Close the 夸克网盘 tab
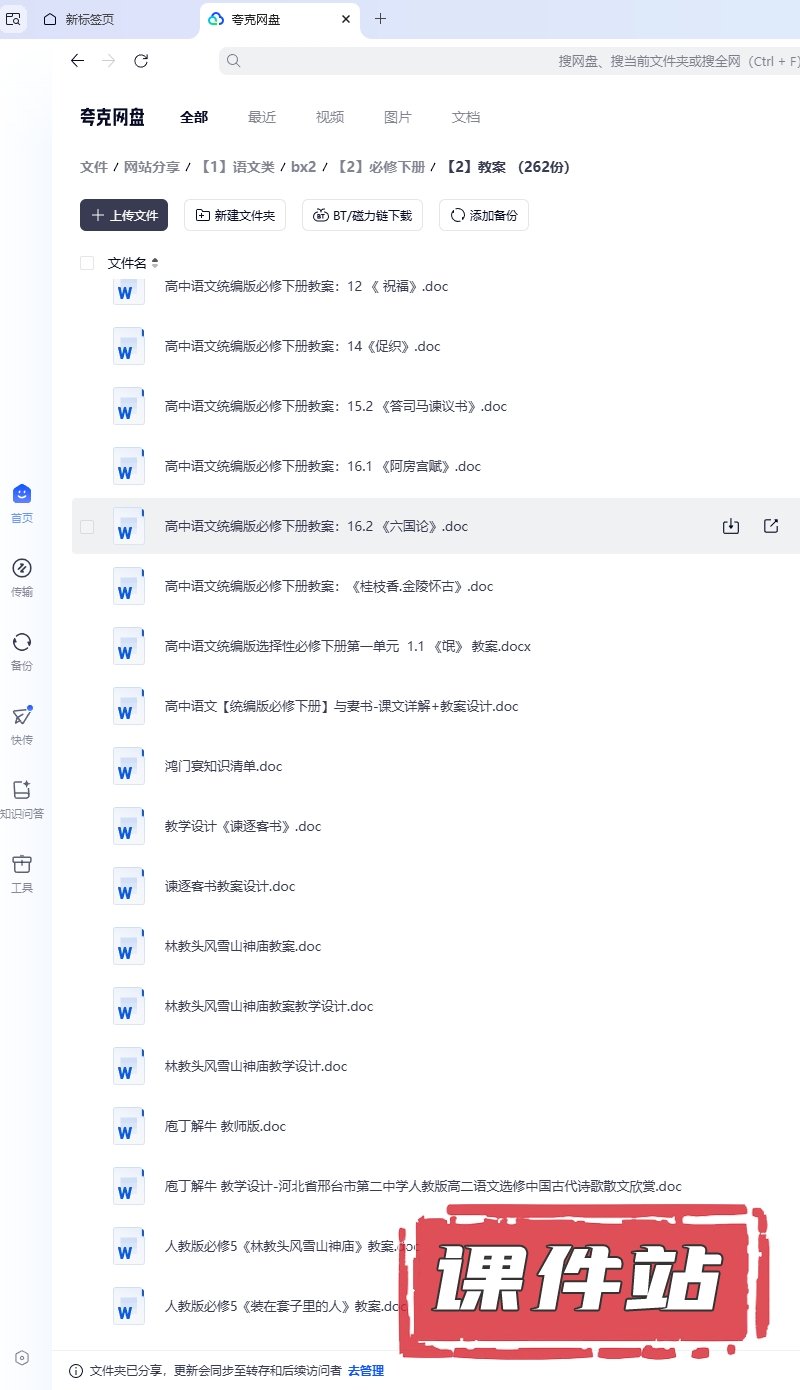The width and height of the screenshot is (800, 1390). point(346,19)
